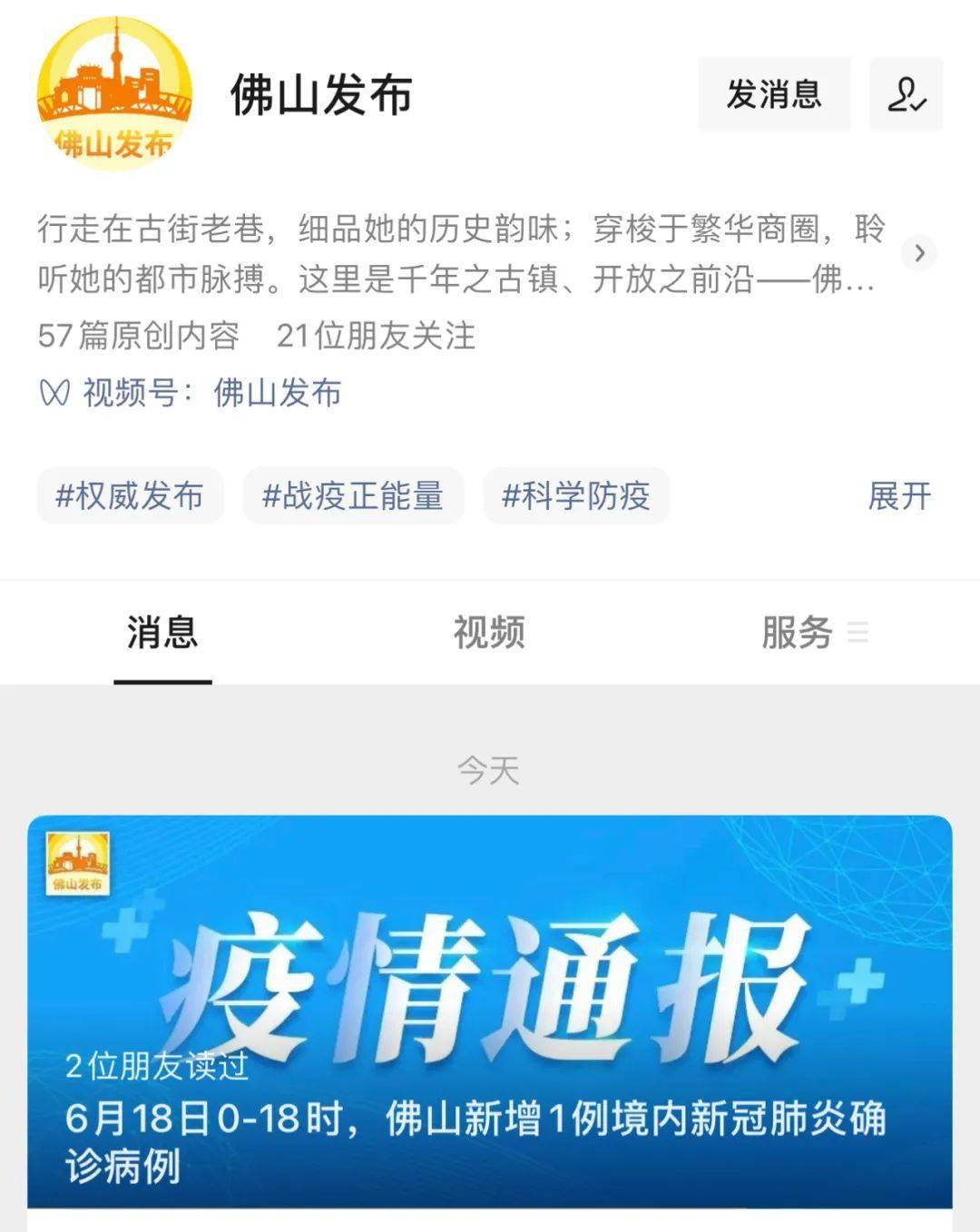Switch to the 消息 tab
Image resolution: width=980 pixels, height=1232 pixels.
(x=162, y=632)
